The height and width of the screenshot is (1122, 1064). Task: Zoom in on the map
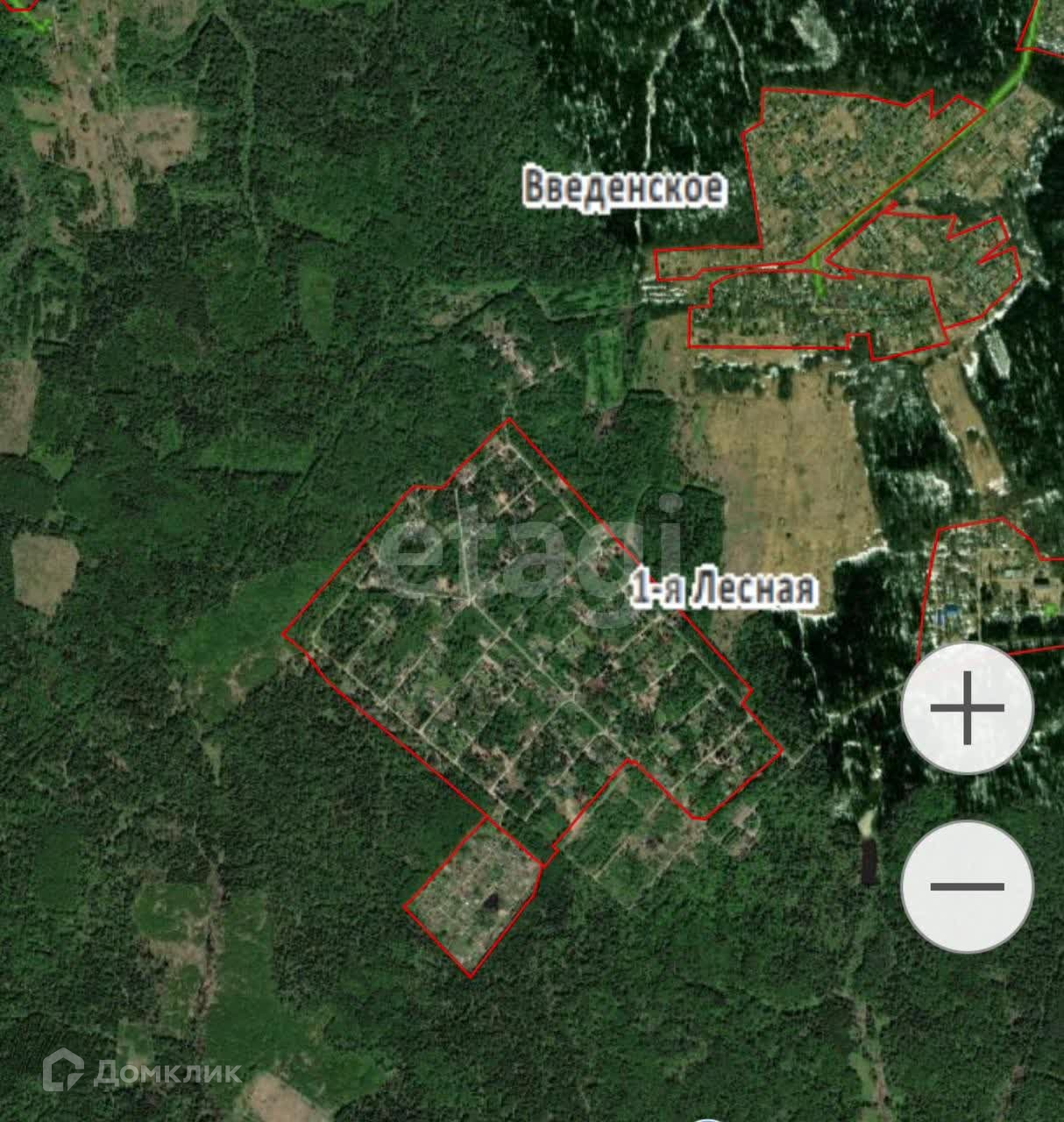point(967,708)
